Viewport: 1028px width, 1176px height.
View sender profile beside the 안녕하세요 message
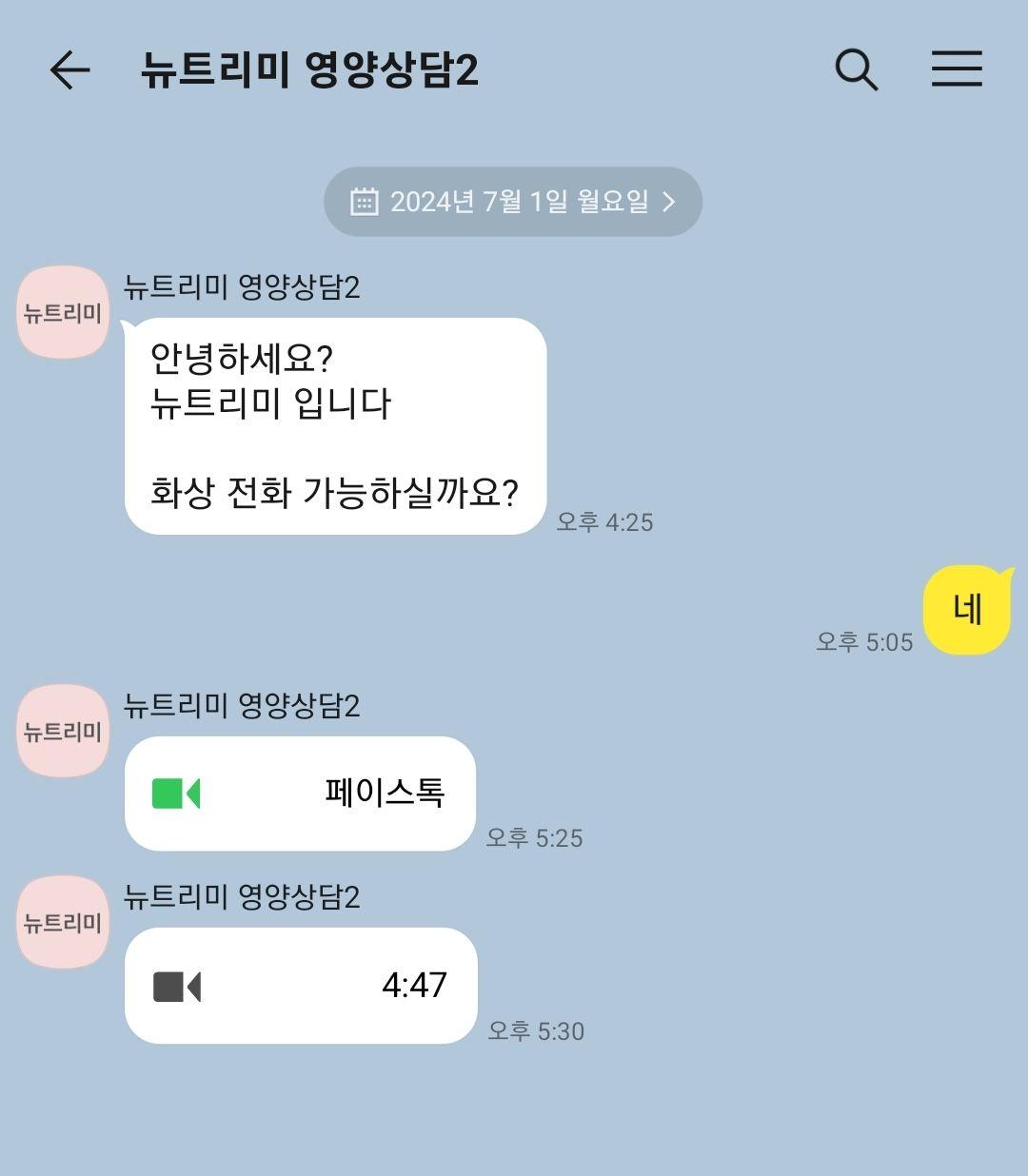point(63,313)
